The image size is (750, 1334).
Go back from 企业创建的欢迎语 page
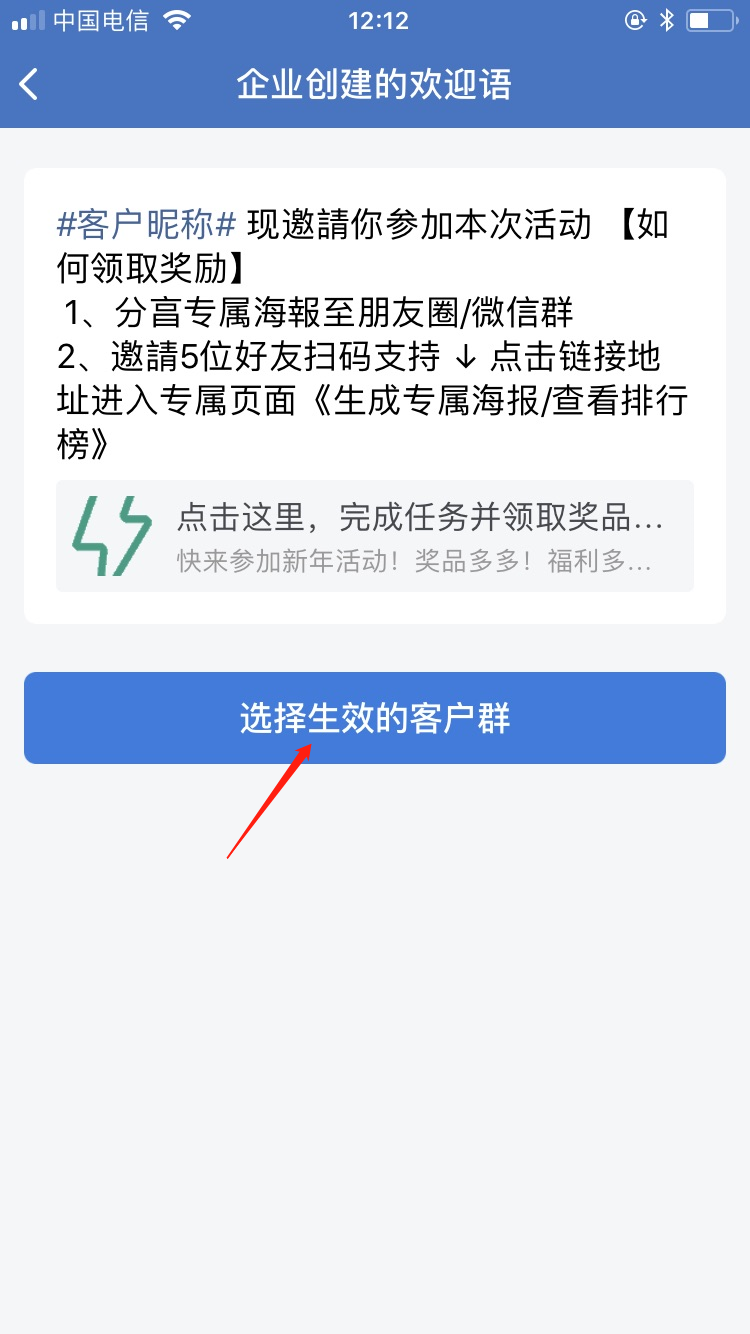pyautogui.click(x=29, y=84)
